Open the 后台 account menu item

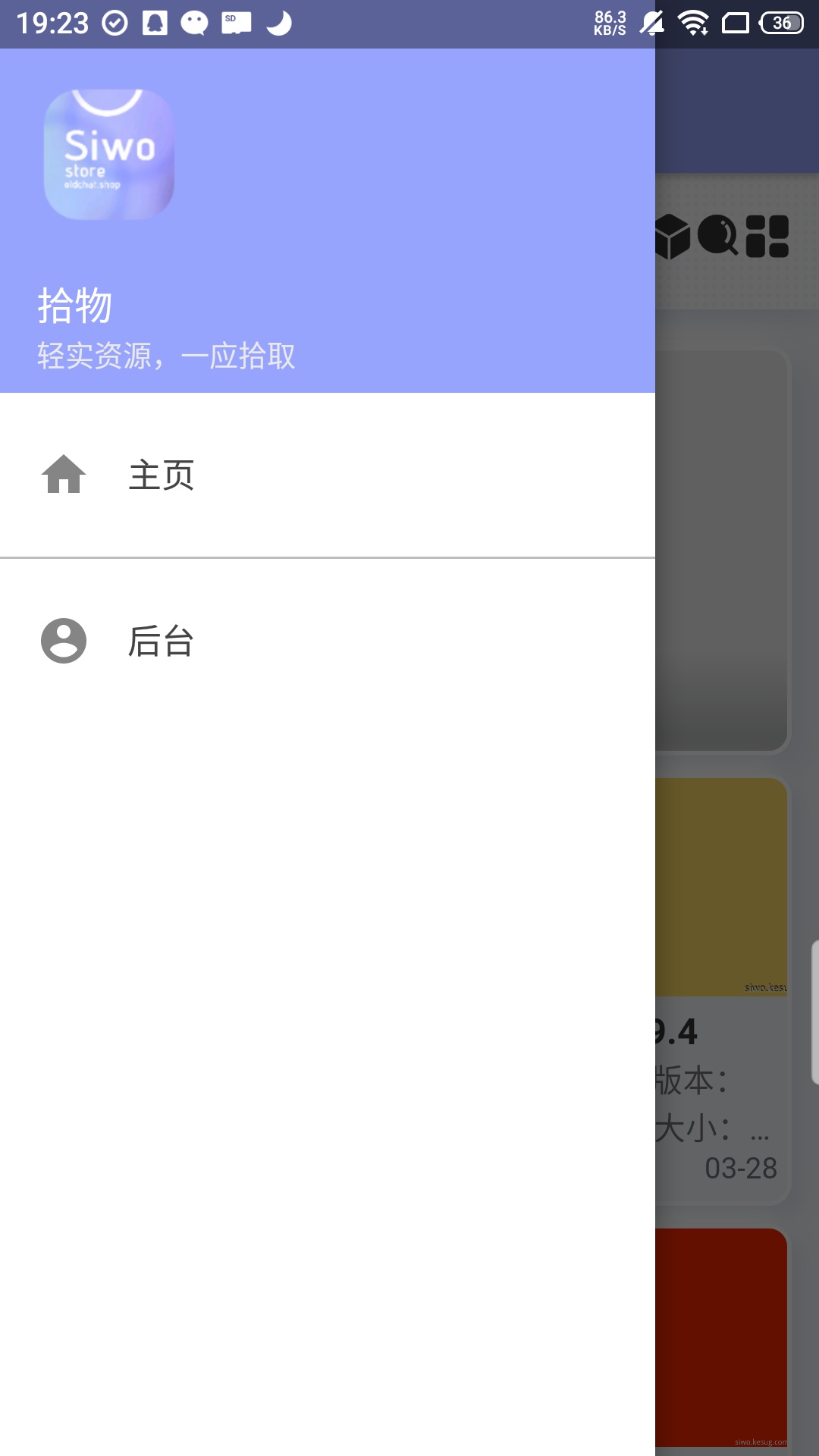(161, 641)
